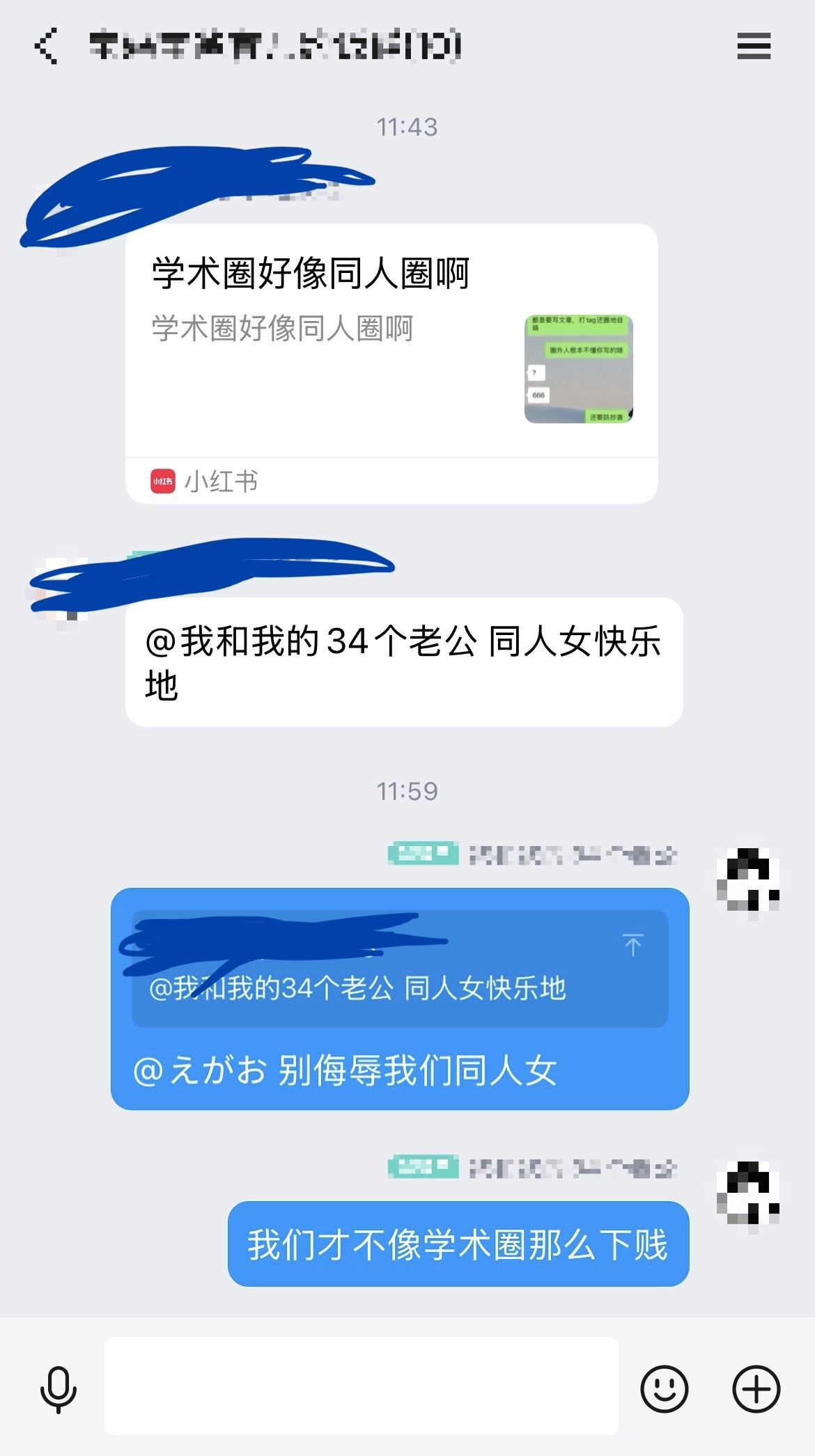Tap the voice input microphone
The image size is (815, 1456).
coord(59,1388)
